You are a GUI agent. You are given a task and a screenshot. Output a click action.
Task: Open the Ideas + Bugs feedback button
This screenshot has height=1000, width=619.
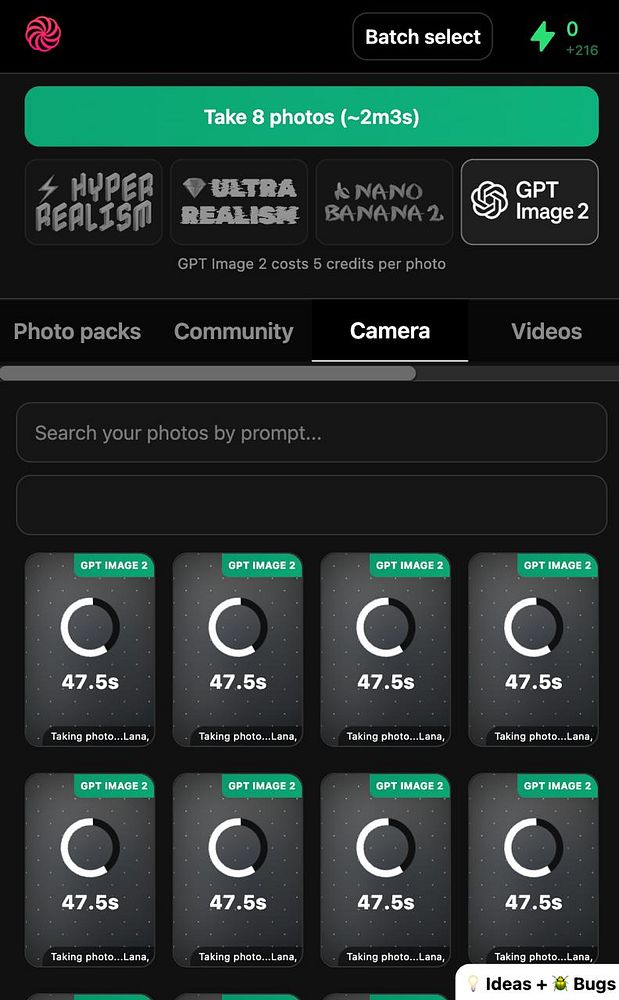[x=537, y=983]
